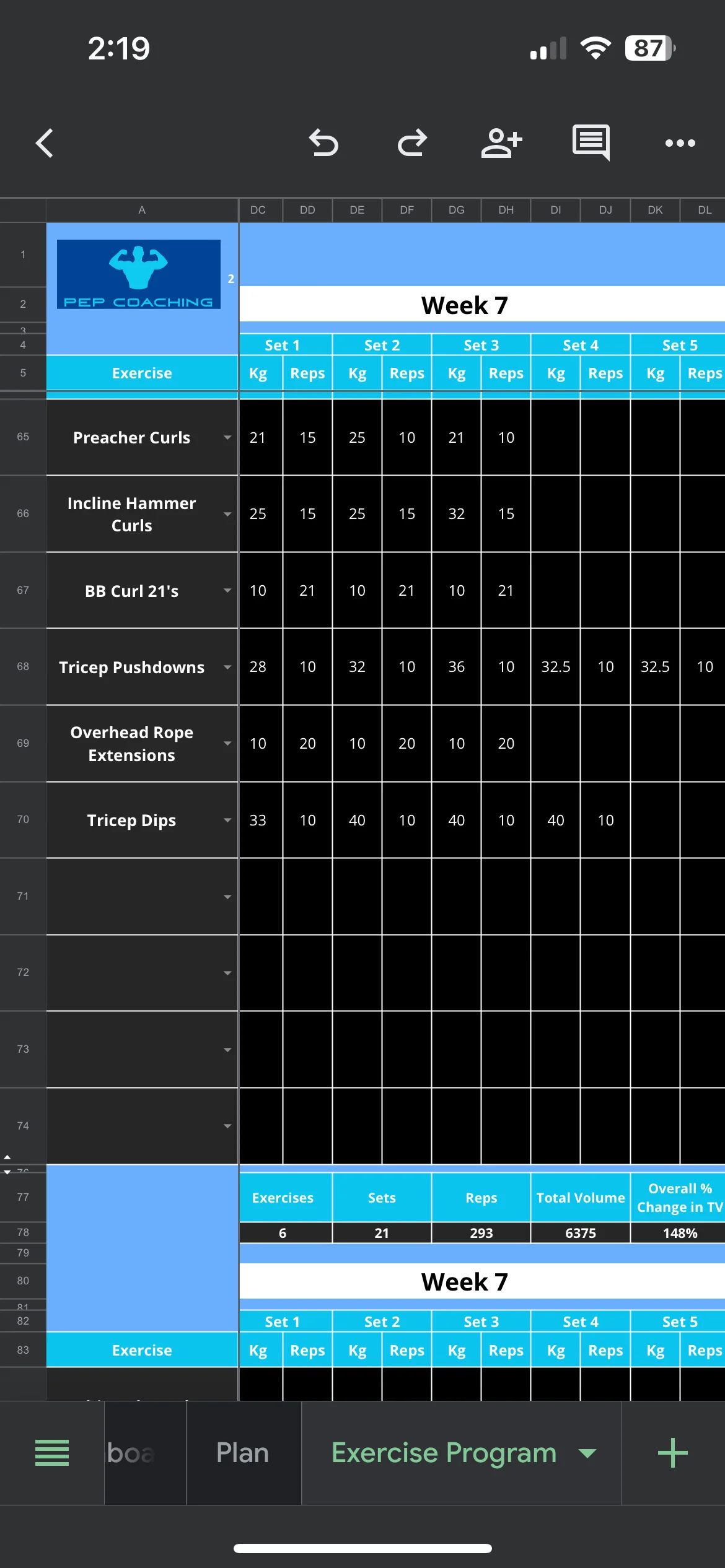725x1568 pixels.
Task: Undo the last edit
Action: (x=323, y=143)
